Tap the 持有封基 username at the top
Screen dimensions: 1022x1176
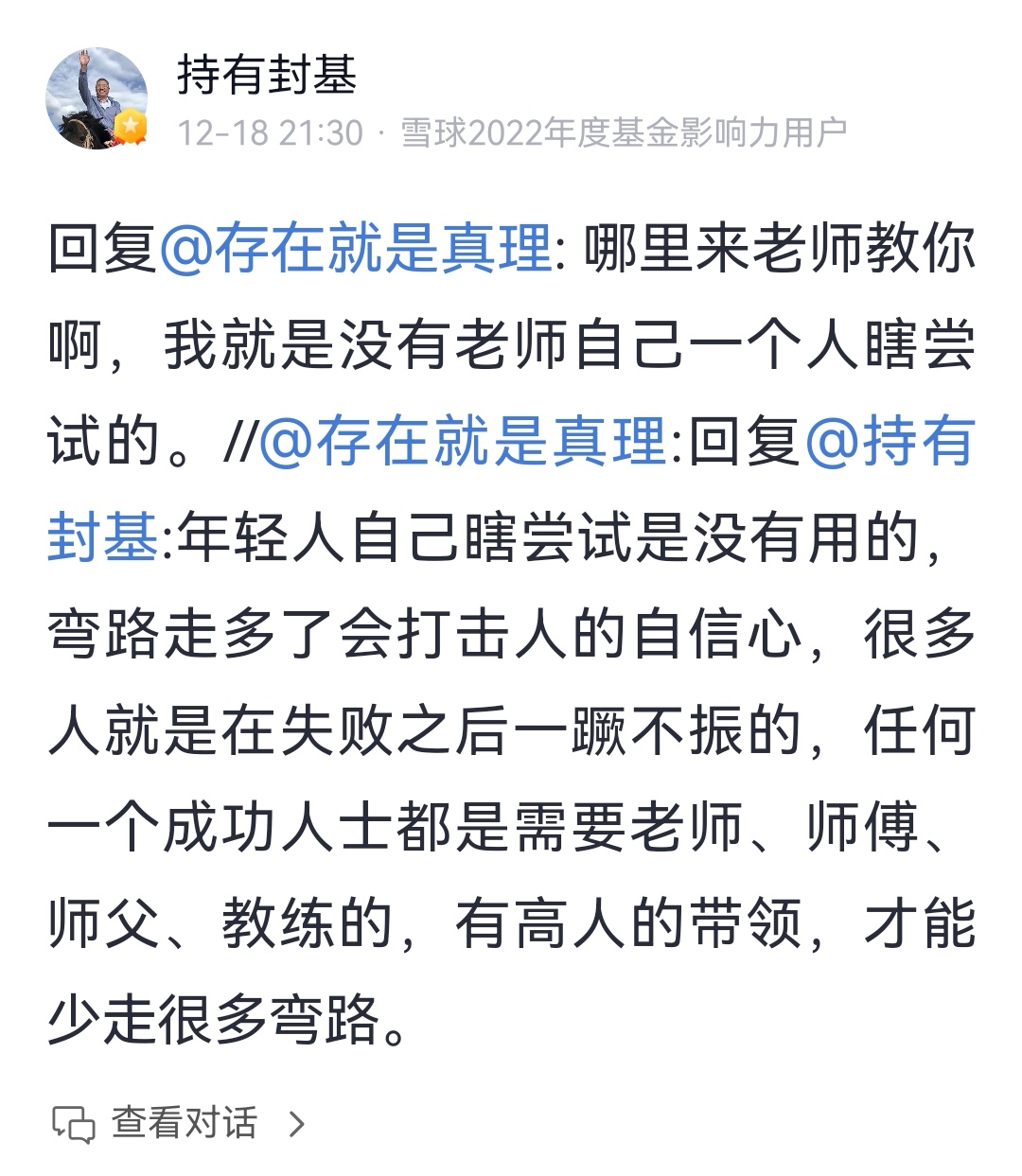266,75
